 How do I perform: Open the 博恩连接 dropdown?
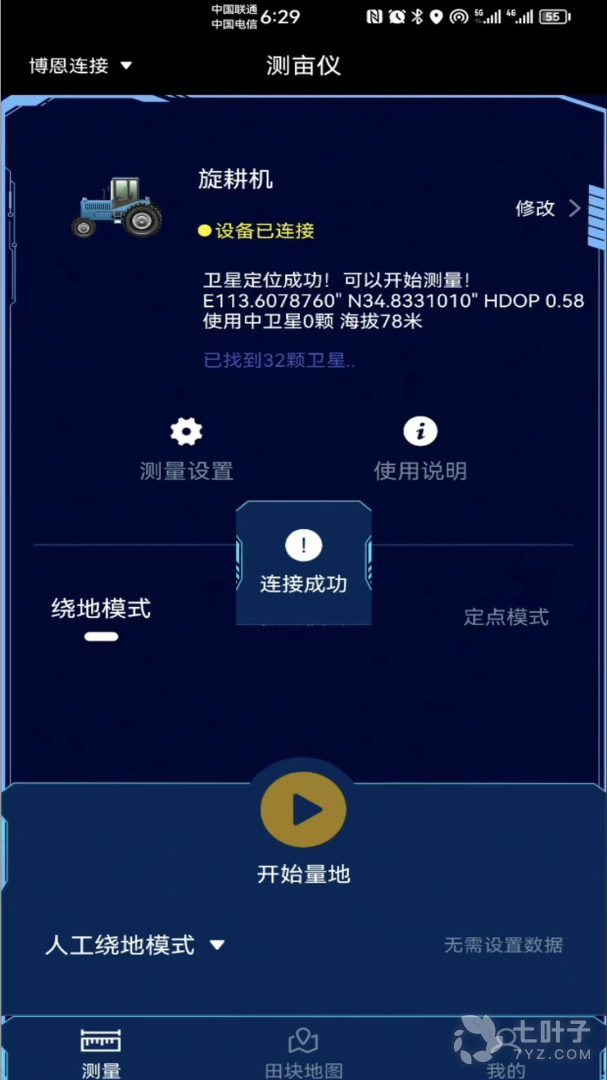(80, 66)
